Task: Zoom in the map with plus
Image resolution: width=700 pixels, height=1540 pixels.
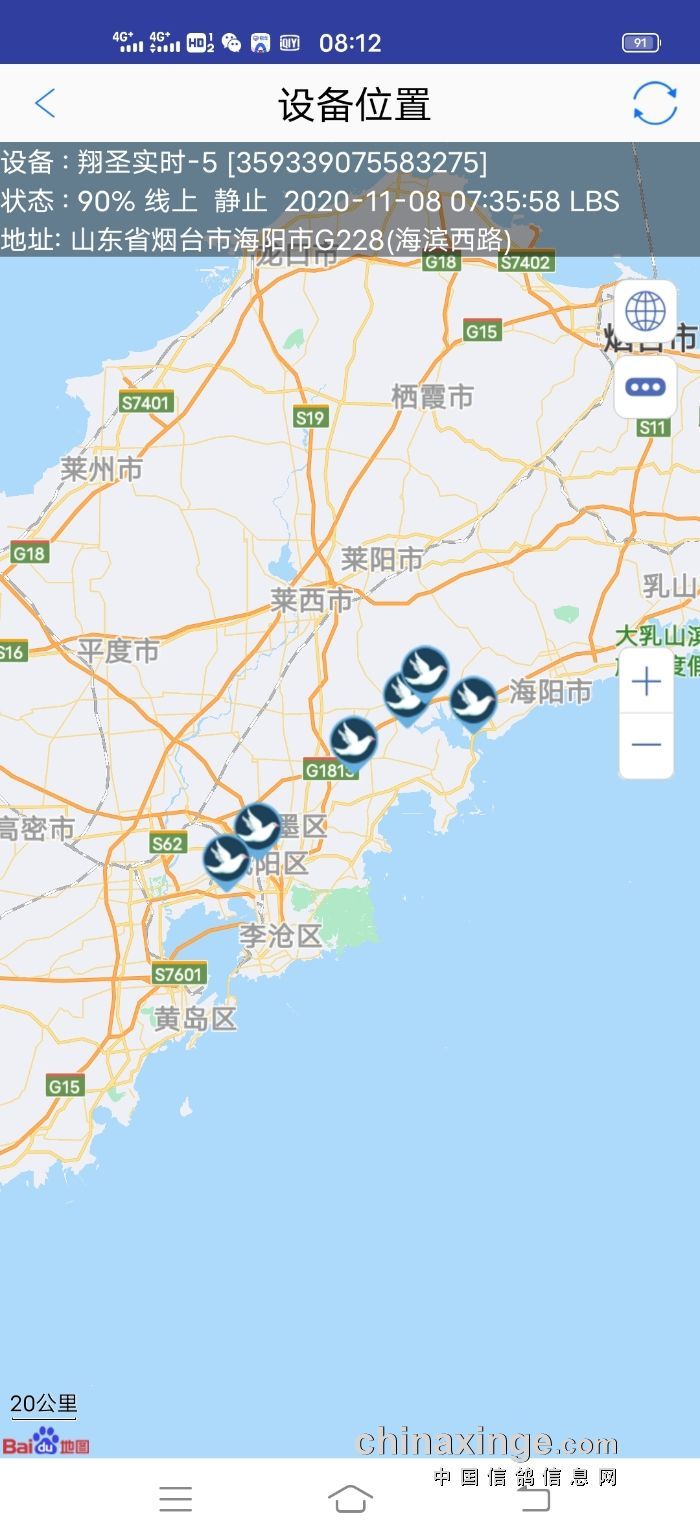Action: [x=647, y=683]
